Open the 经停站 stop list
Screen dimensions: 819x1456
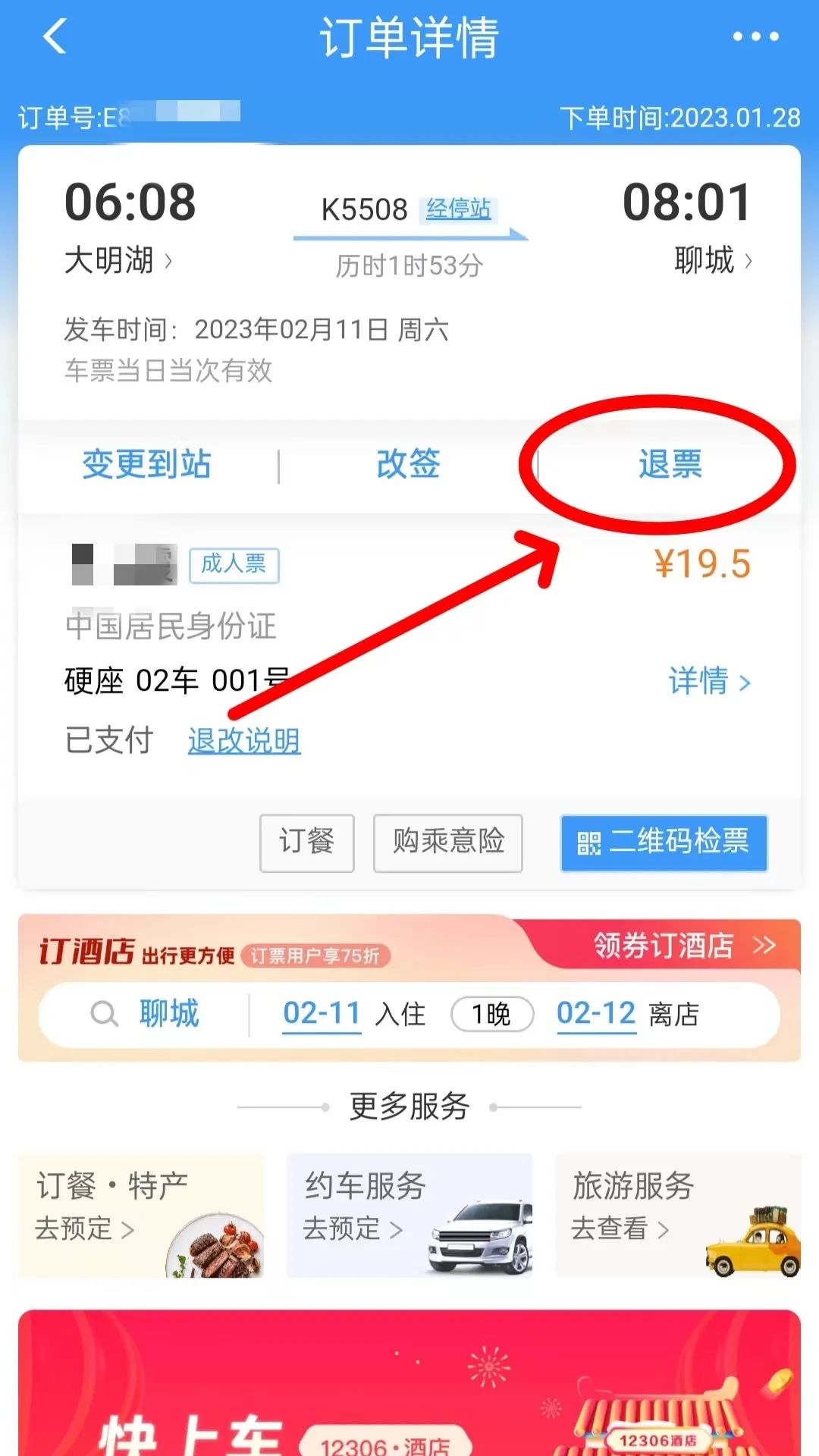(458, 211)
